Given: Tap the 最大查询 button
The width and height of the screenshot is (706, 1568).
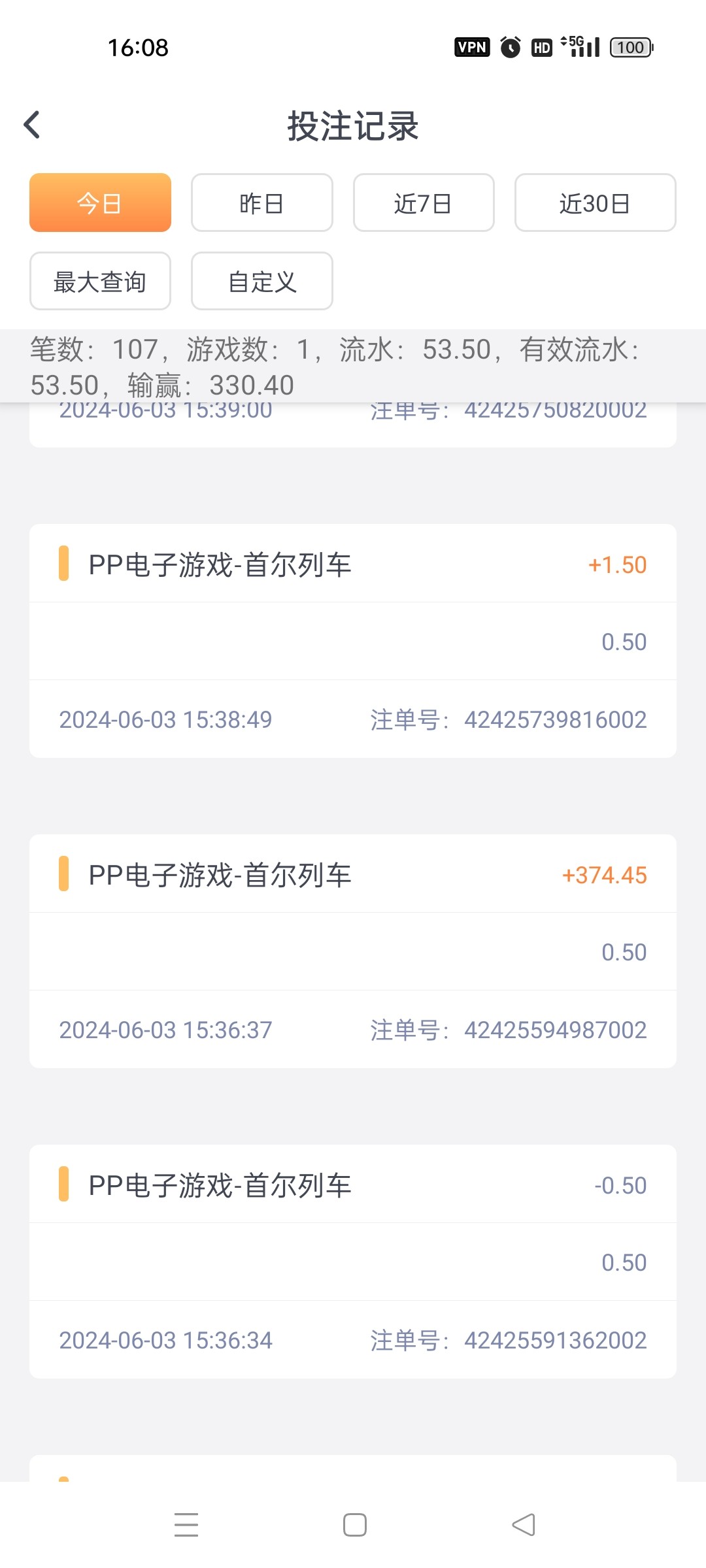Looking at the screenshot, I should (x=100, y=281).
